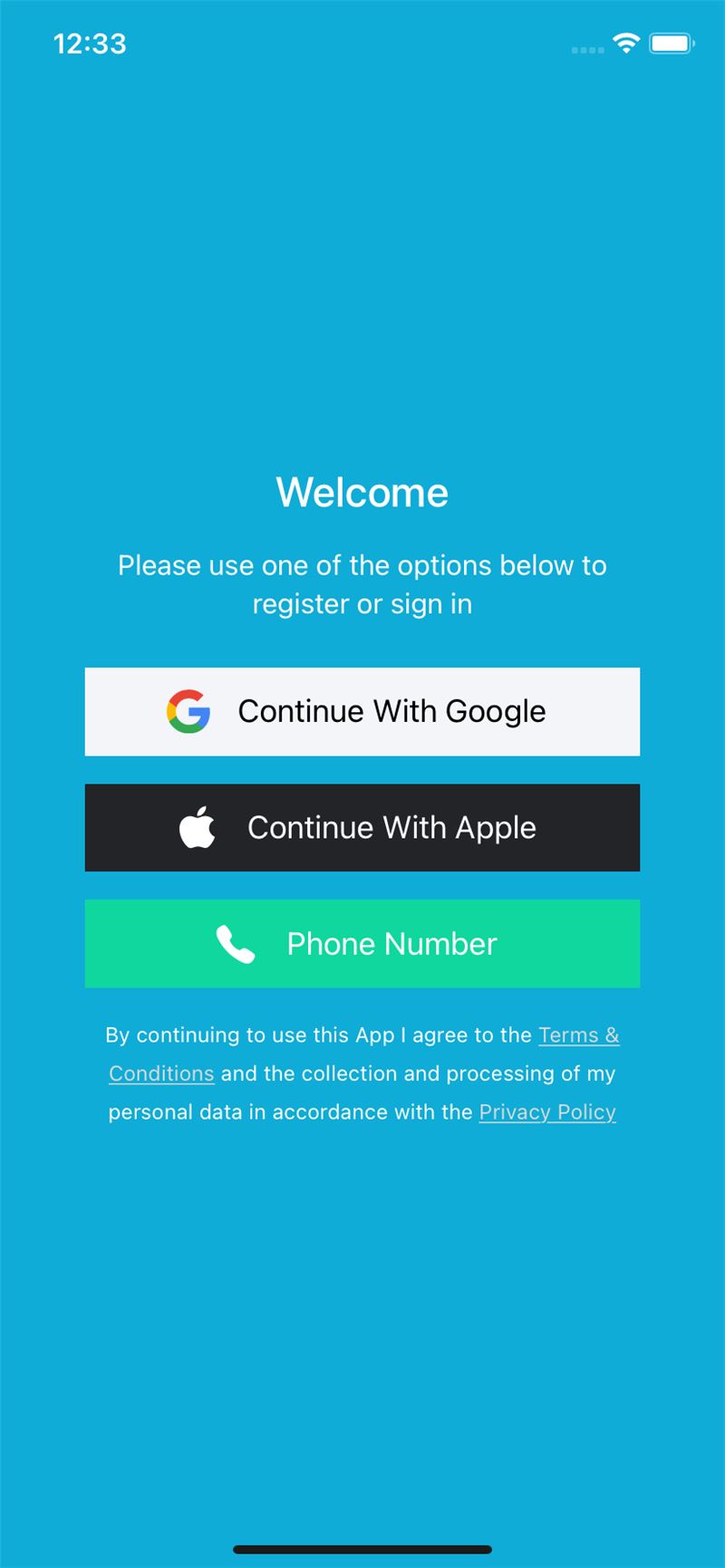Image resolution: width=725 pixels, height=1568 pixels.
Task: Sign in using Phone Number
Action: pos(362,944)
